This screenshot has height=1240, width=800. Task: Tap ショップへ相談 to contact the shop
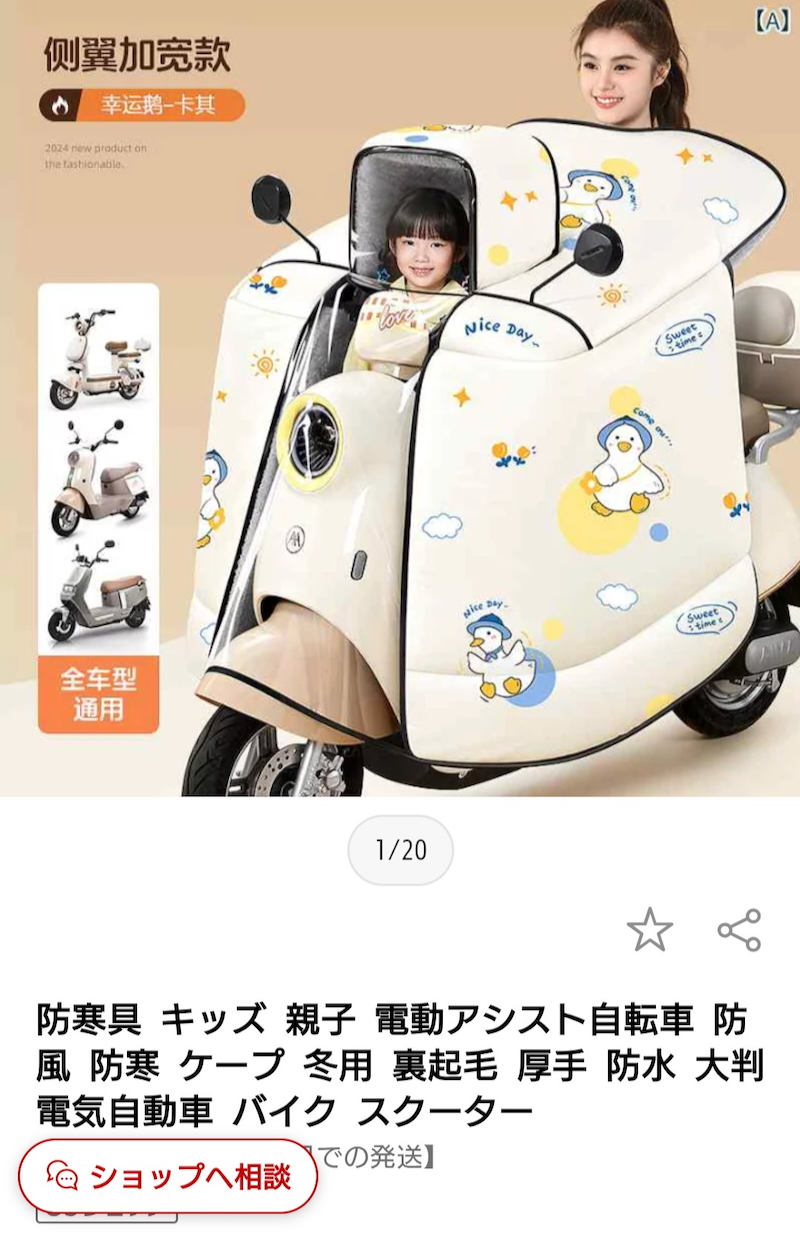pos(168,1176)
